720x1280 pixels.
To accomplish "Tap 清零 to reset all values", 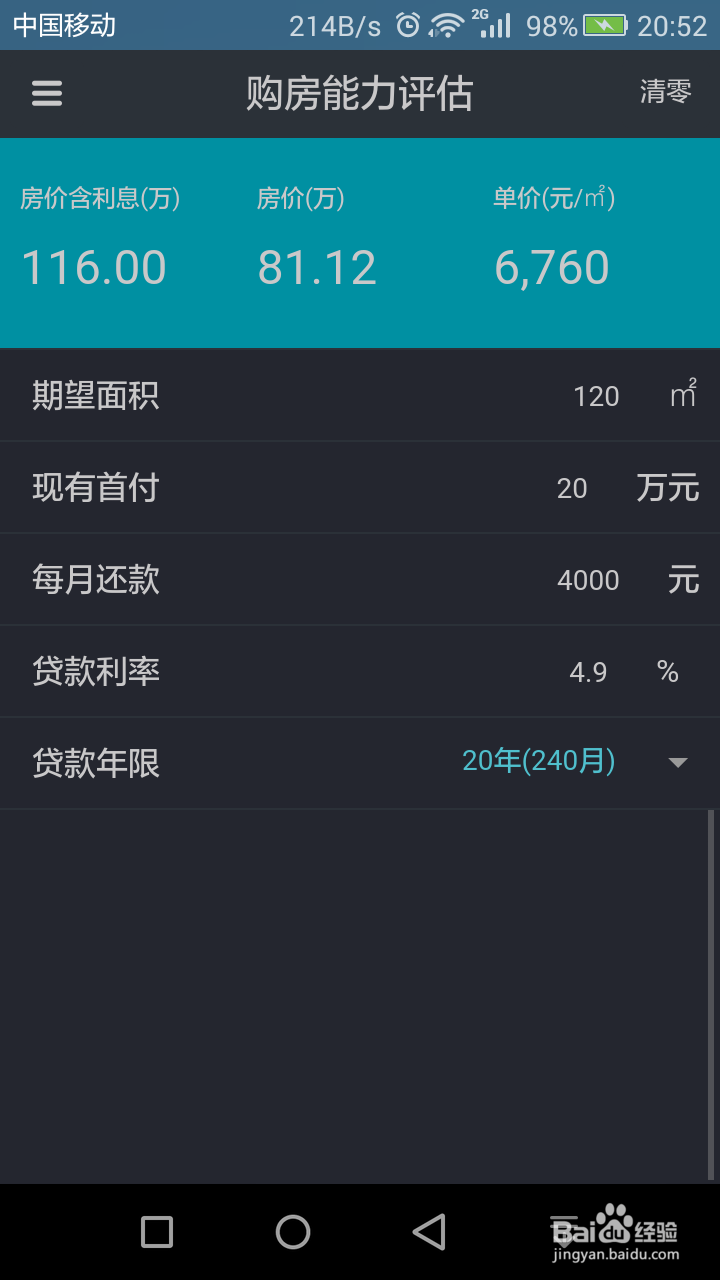I will [664, 91].
